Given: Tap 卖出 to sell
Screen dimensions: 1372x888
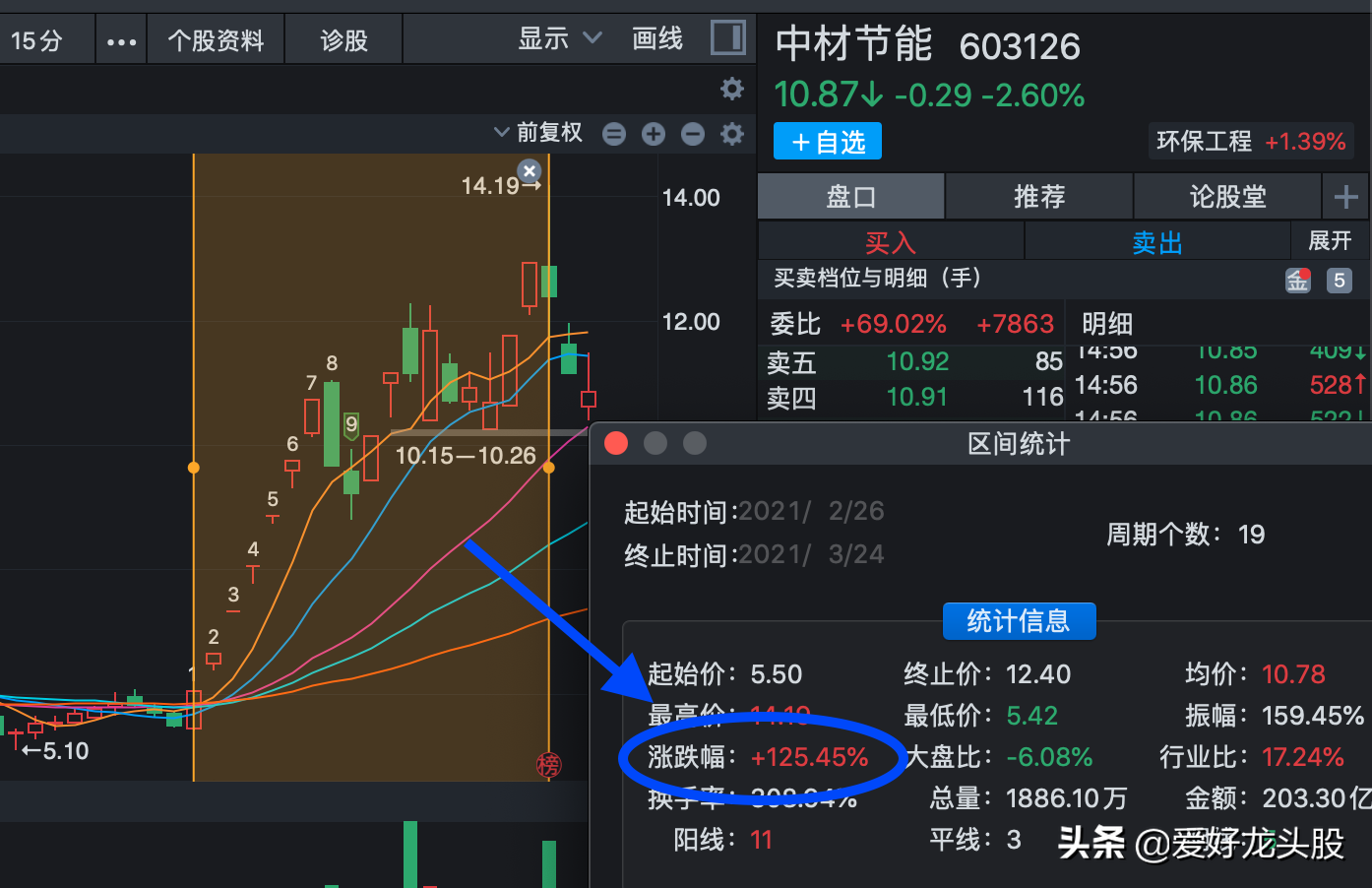Looking at the screenshot, I should click(1157, 242).
